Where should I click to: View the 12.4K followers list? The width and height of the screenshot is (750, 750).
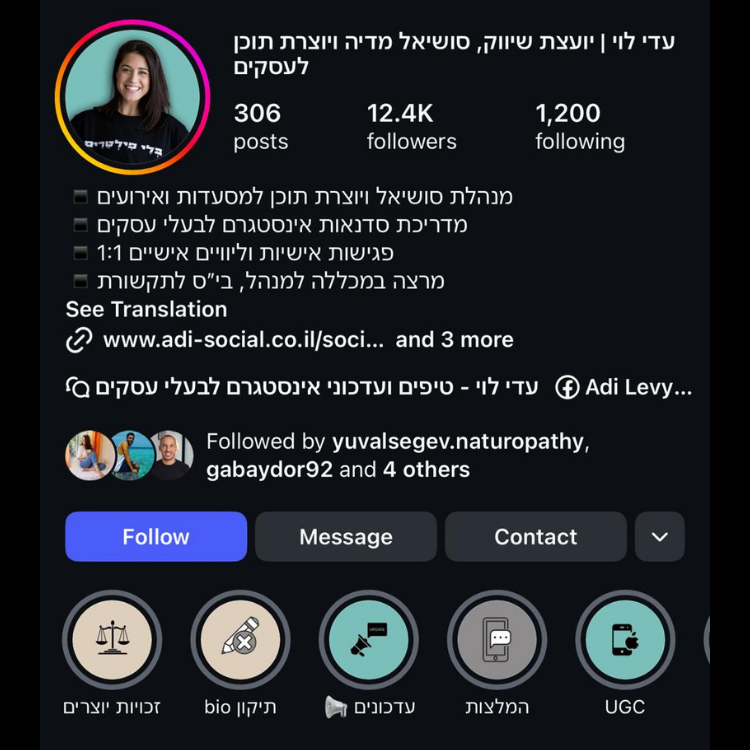click(411, 127)
